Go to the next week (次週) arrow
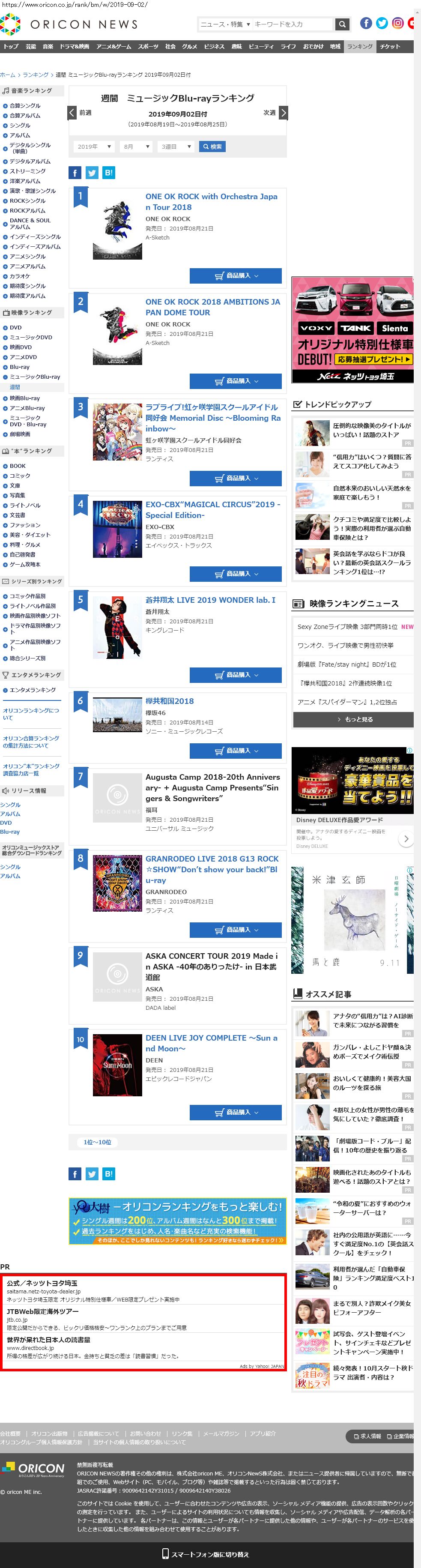This screenshot has width=421, height=1568. (x=283, y=113)
